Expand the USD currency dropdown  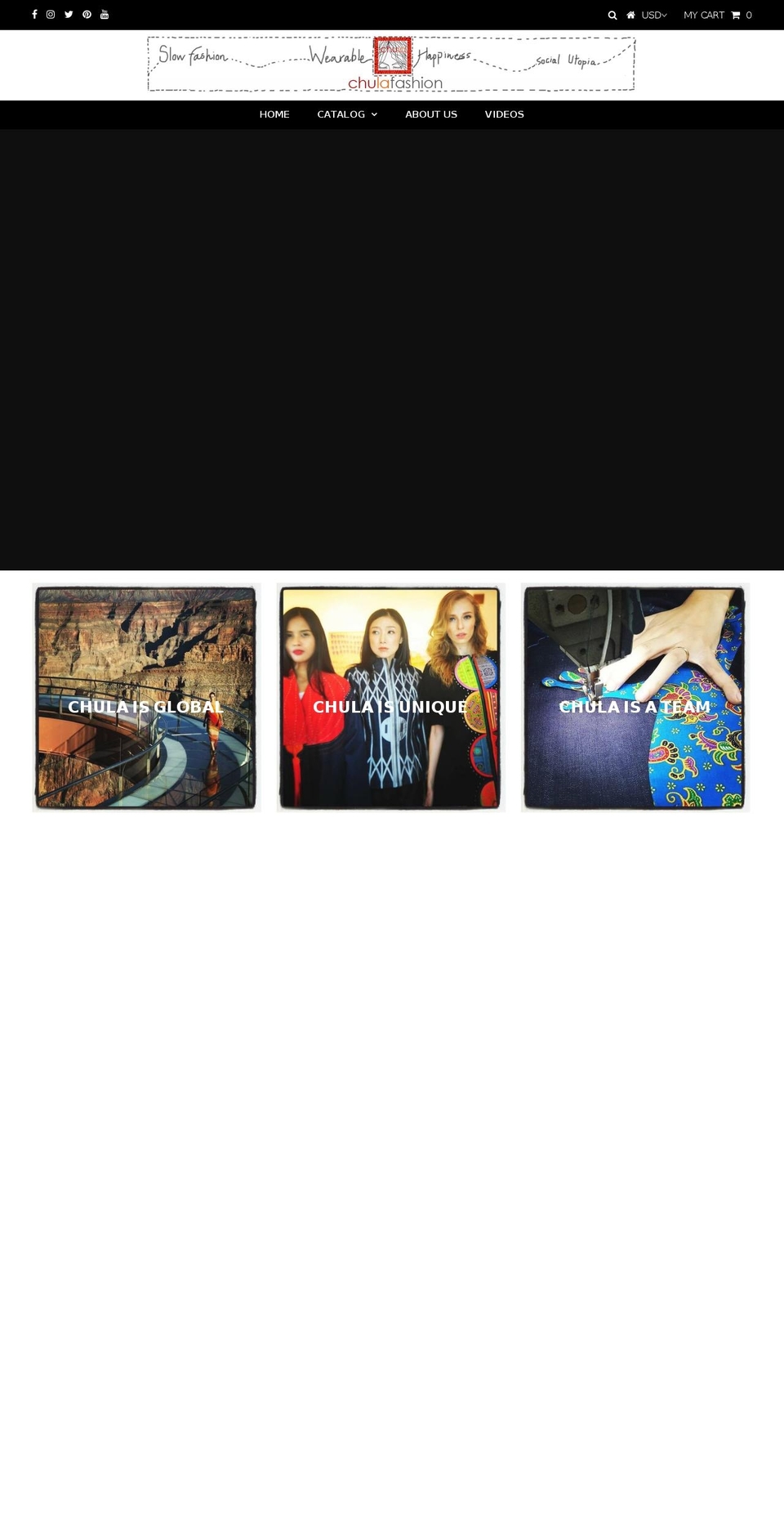(x=654, y=16)
